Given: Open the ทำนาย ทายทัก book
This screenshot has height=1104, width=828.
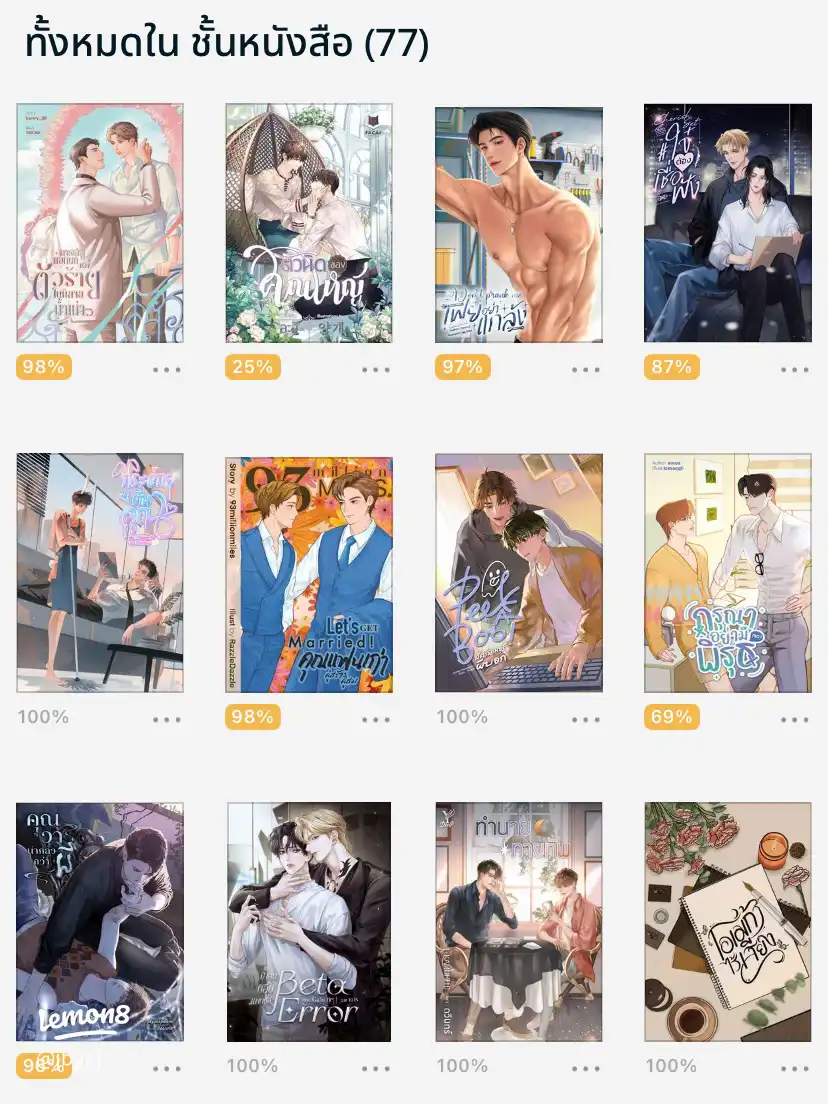Looking at the screenshot, I should pos(518,922).
